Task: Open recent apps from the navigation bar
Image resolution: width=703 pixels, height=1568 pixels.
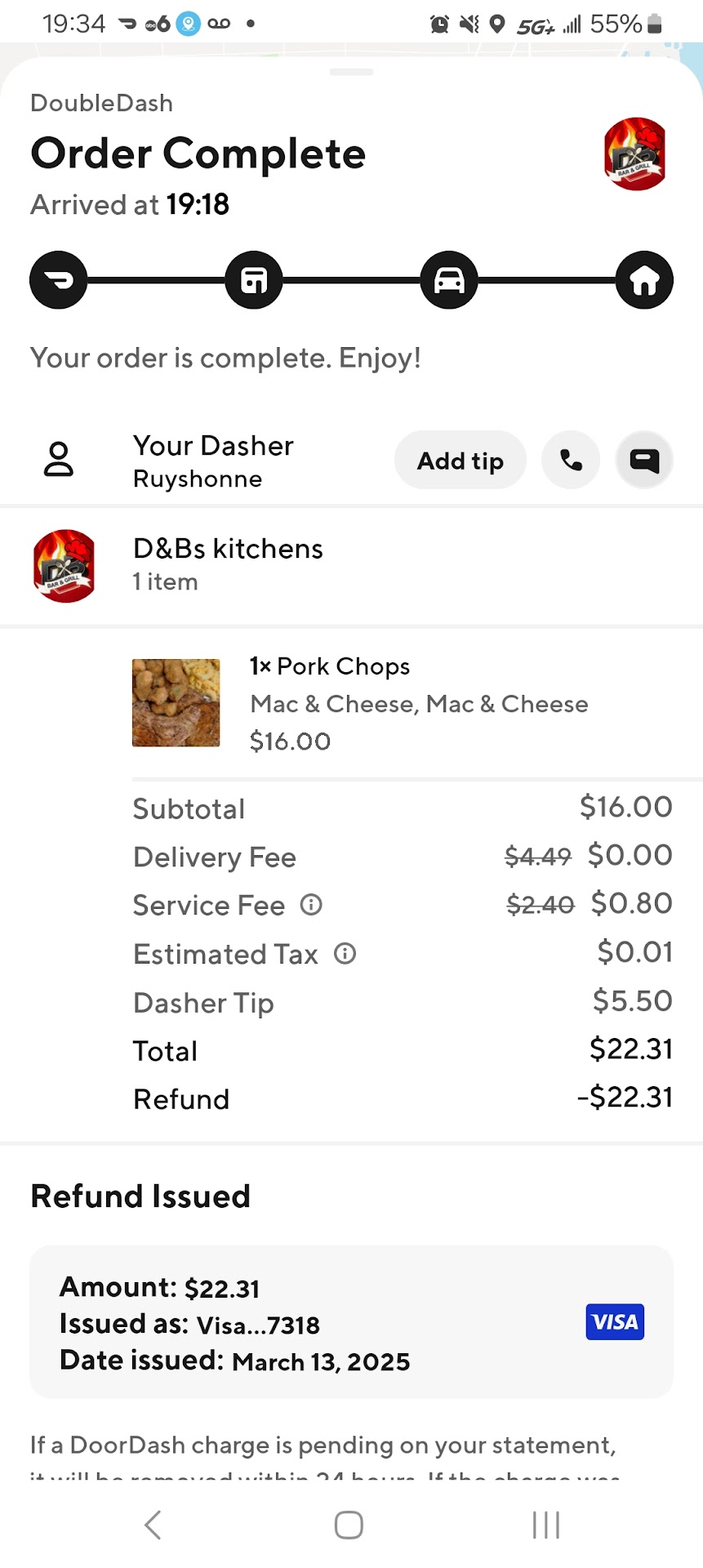Action: tap(545, 1525)
